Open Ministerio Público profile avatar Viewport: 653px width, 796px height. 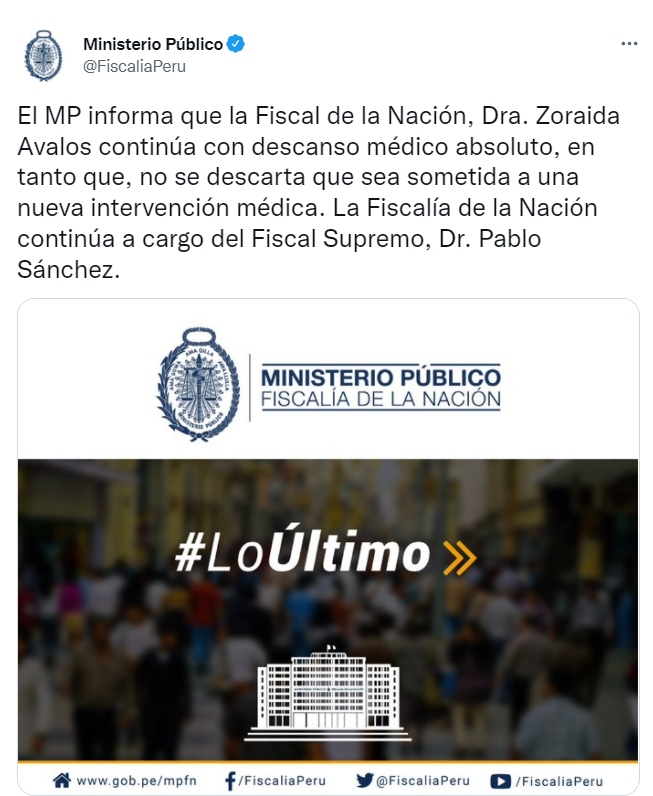[x=43, y=56]
